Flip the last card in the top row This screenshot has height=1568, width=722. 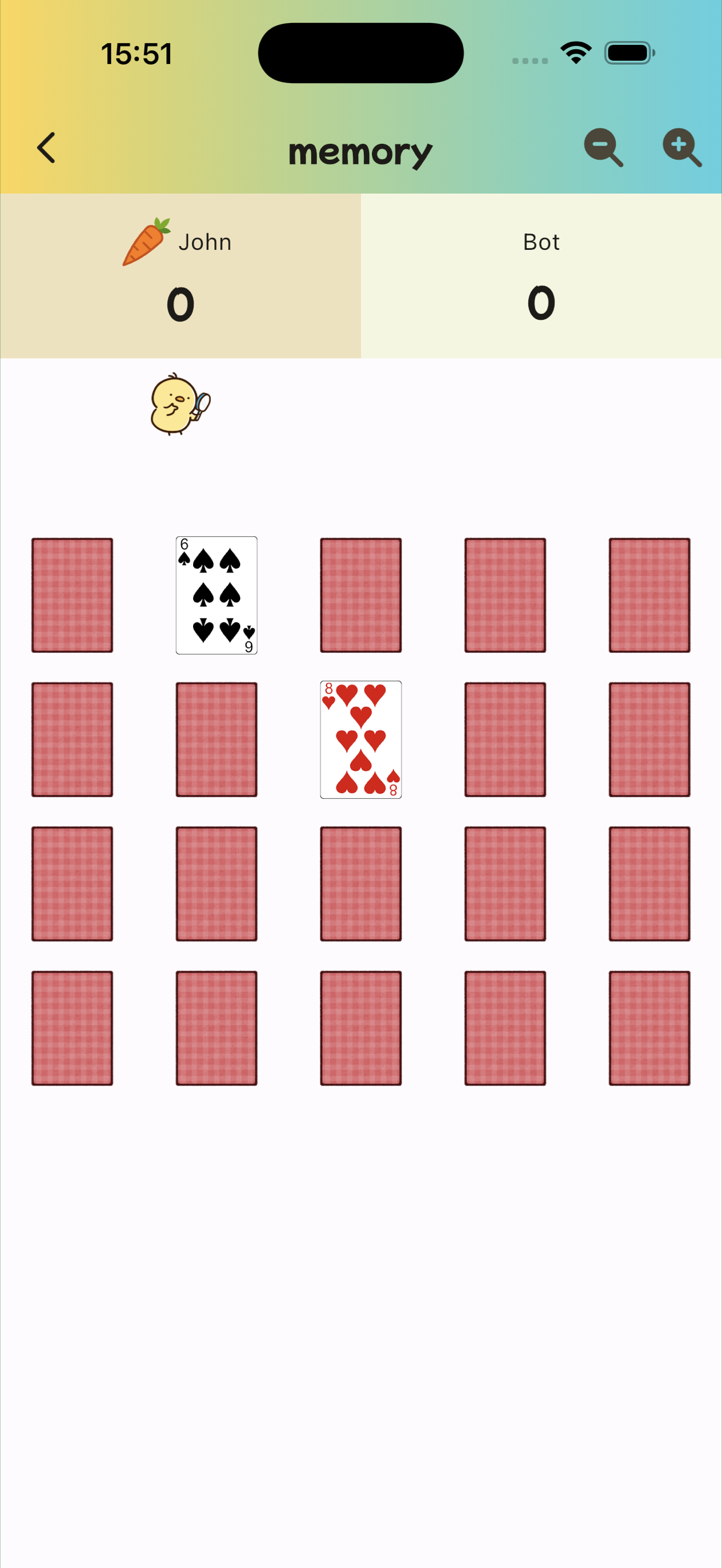[650, 595]
